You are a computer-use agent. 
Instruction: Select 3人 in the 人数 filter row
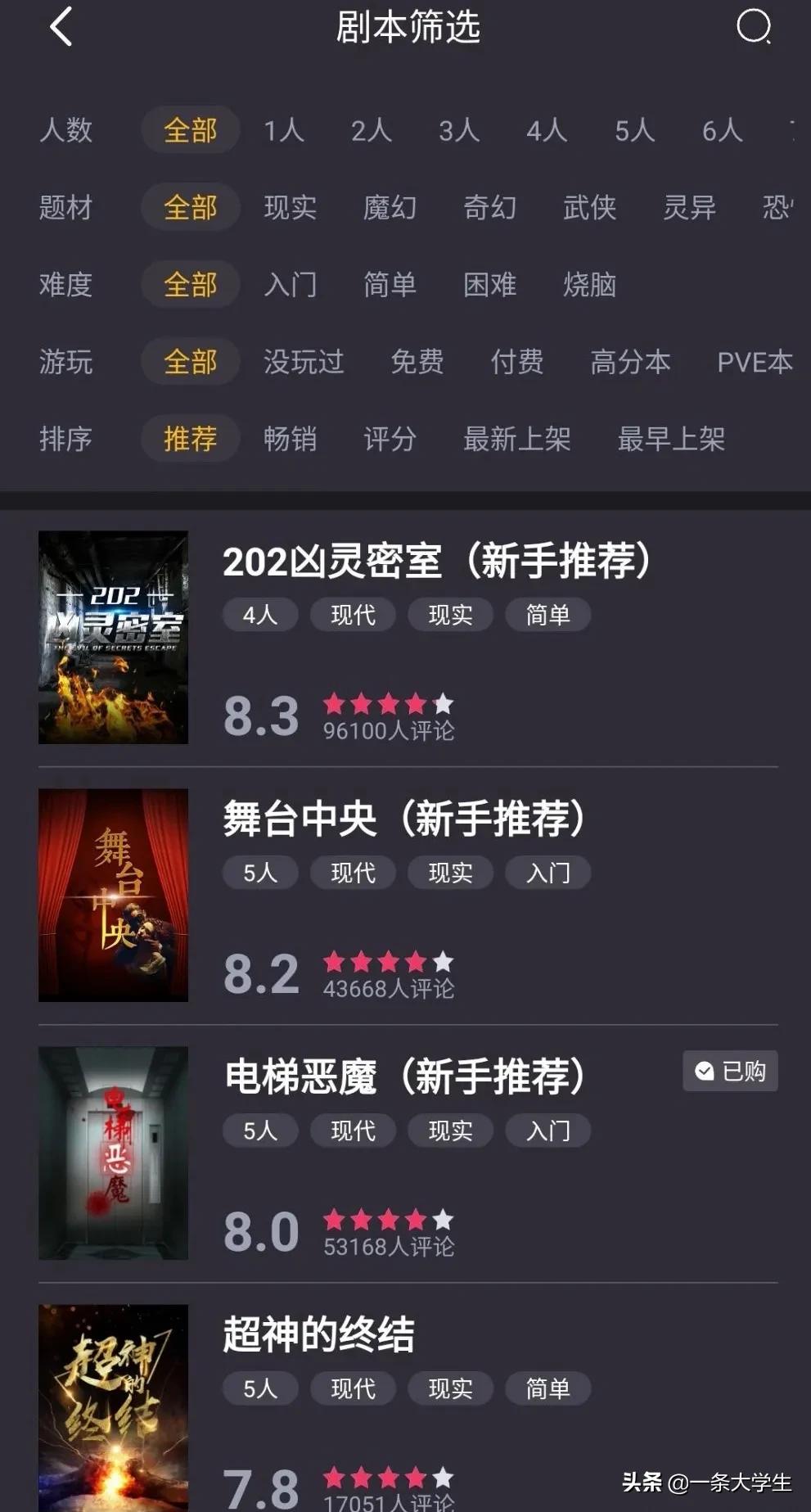[x=457, y=130]
